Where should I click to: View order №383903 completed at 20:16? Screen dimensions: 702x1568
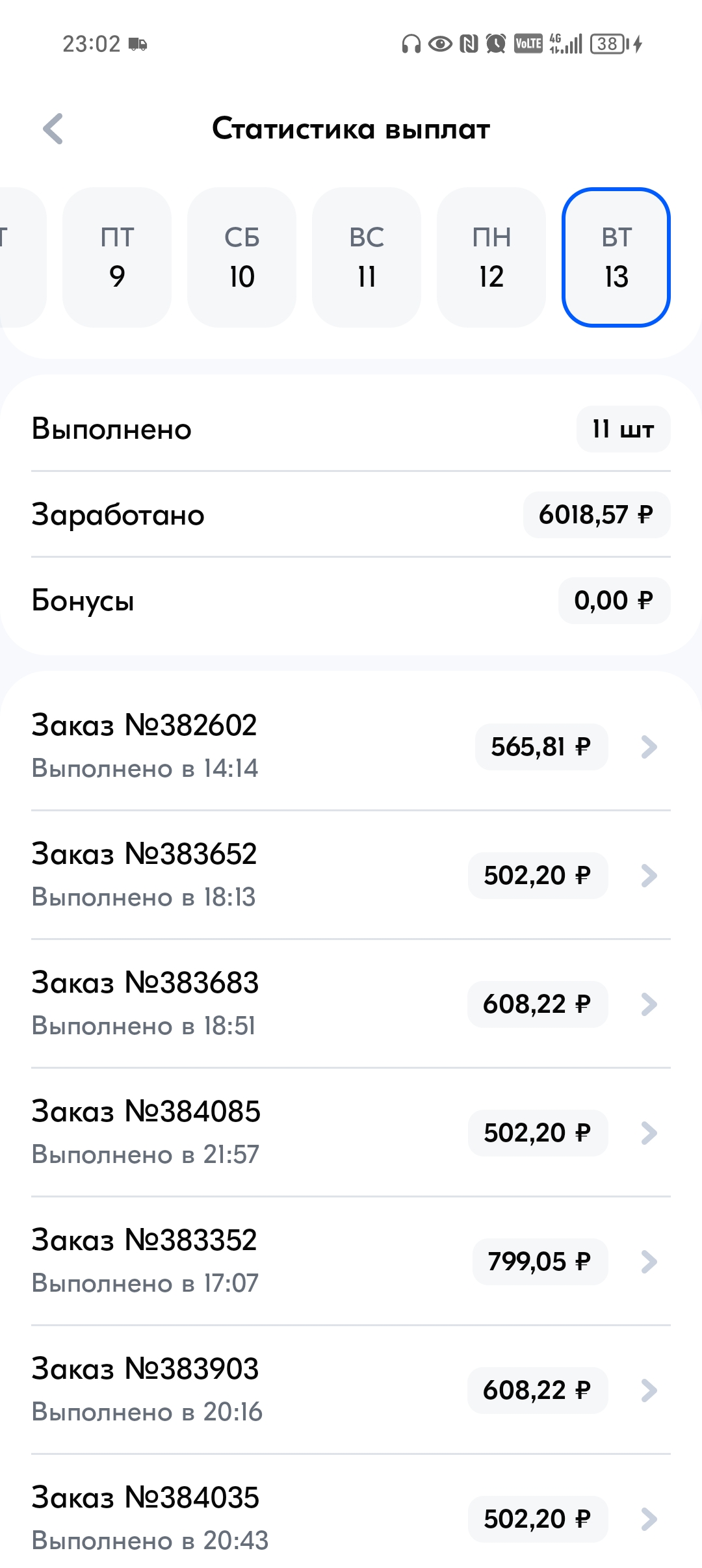pos(351,1390)
